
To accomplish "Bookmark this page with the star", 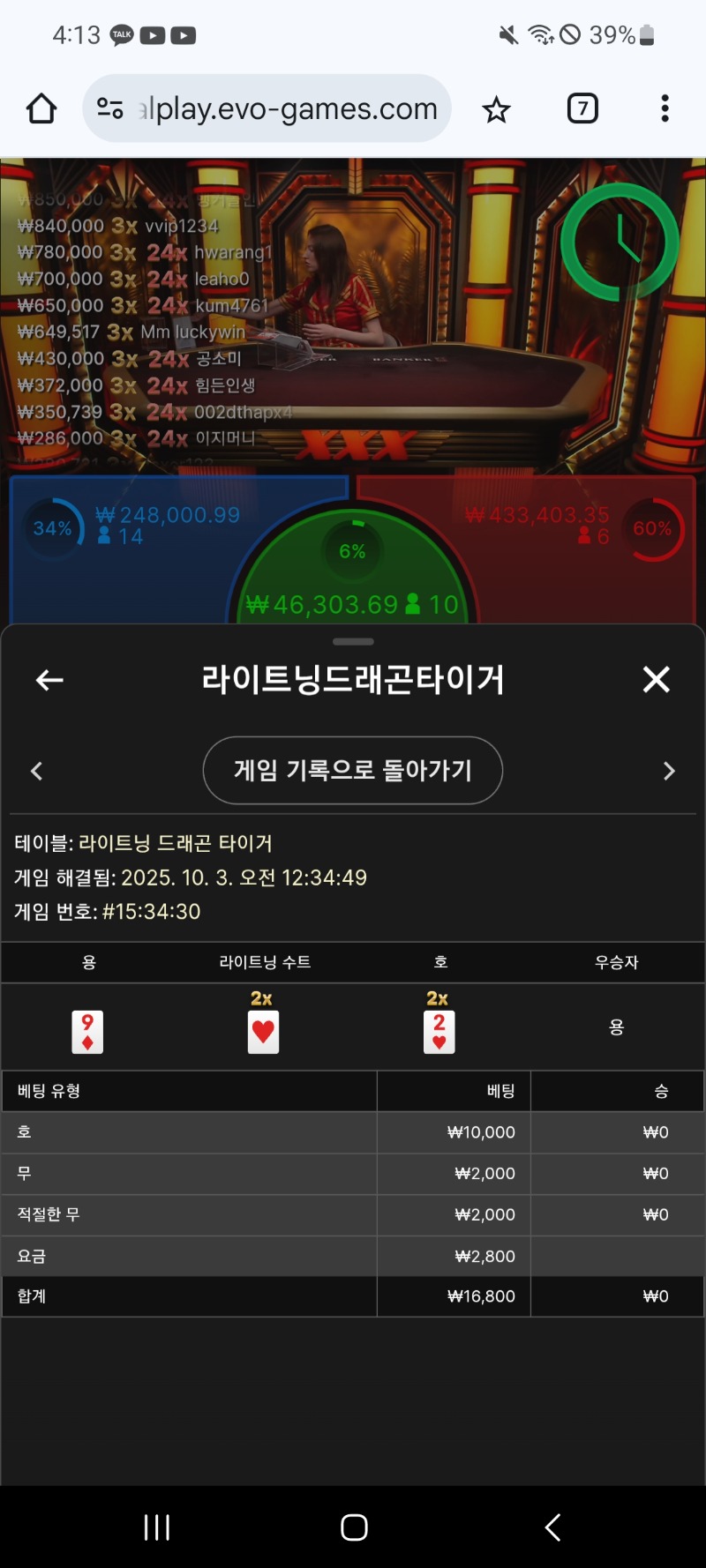I will 496,109.
